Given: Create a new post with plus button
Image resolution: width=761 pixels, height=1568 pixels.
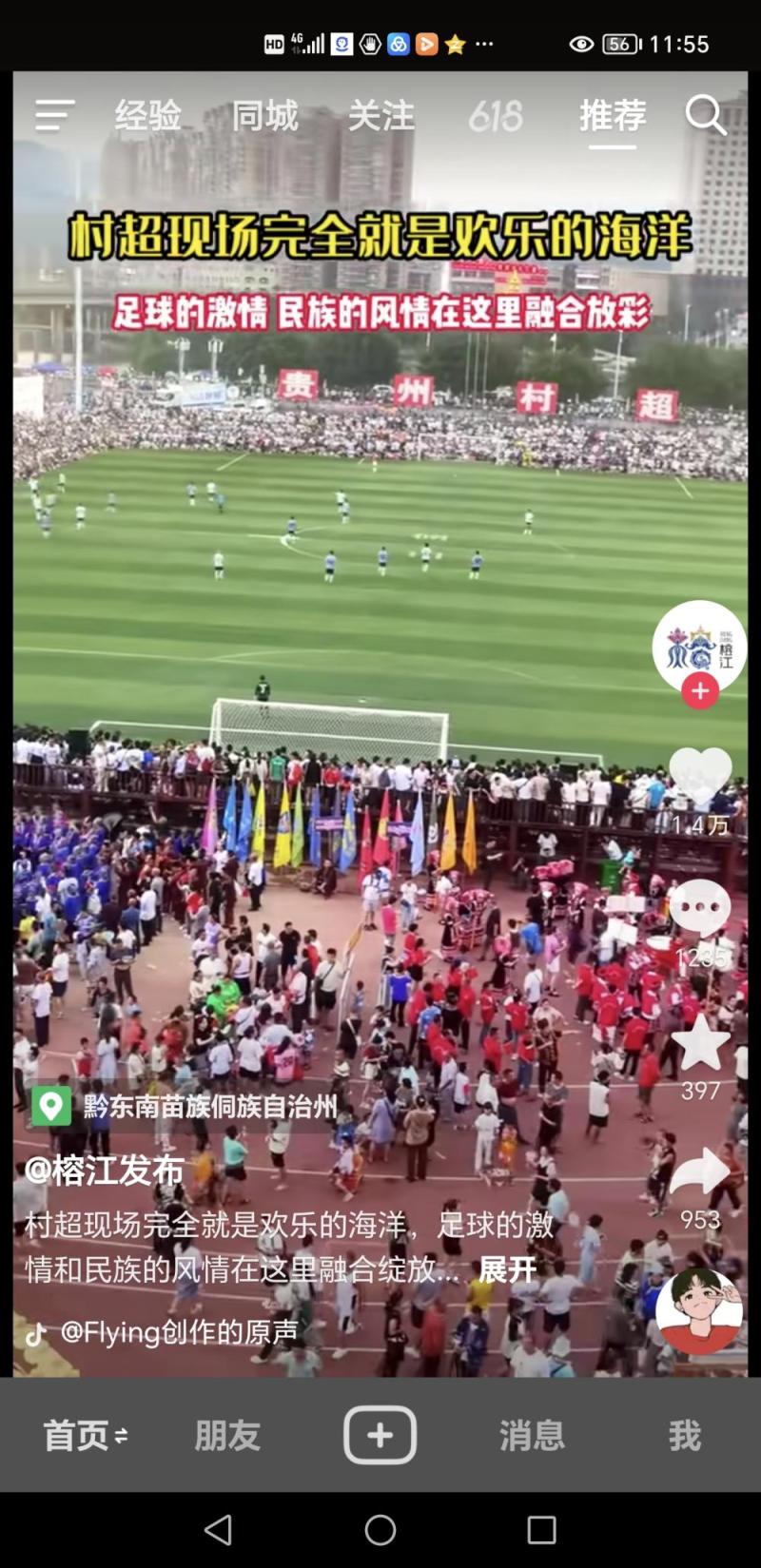Looking at the screenshot, I should click(380, 1435).
